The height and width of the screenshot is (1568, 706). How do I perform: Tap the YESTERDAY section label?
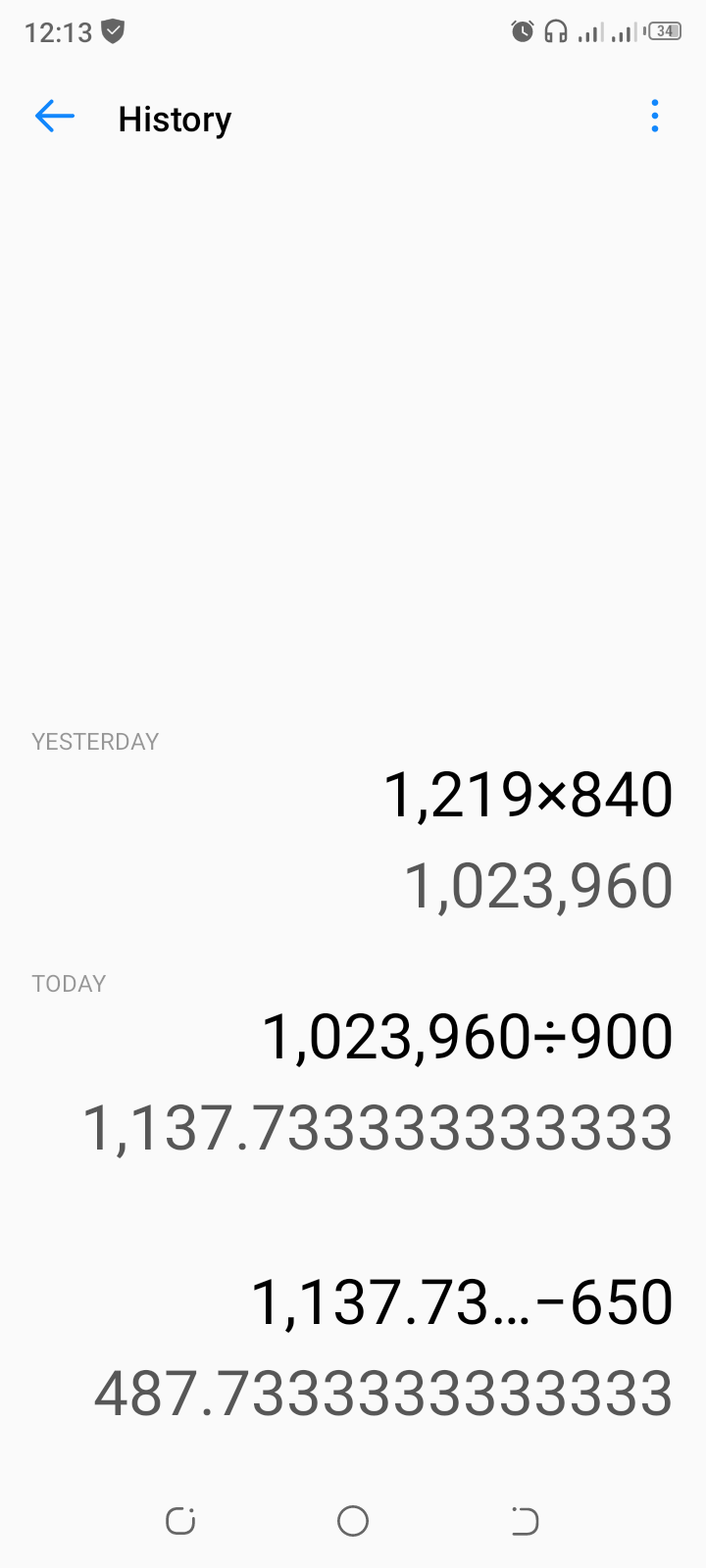tap(95, 741)
